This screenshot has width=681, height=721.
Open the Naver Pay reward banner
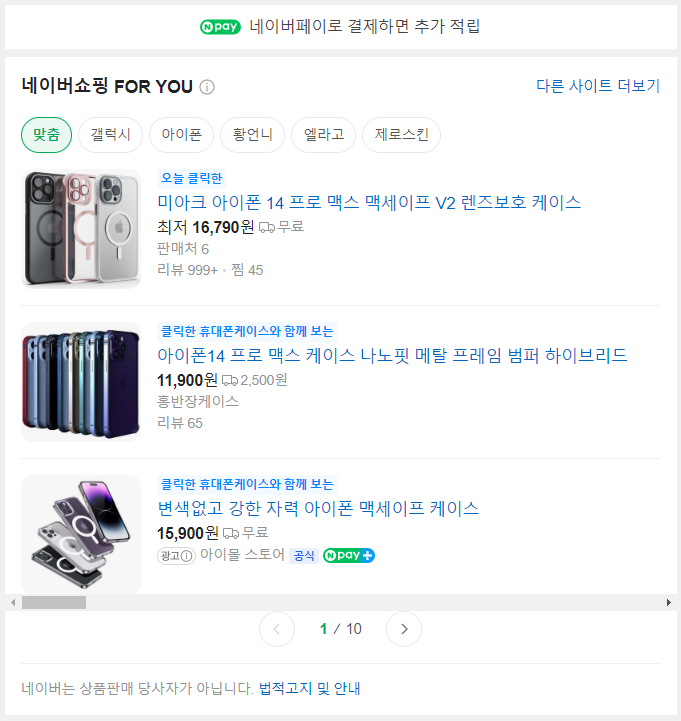coord(340,26)
